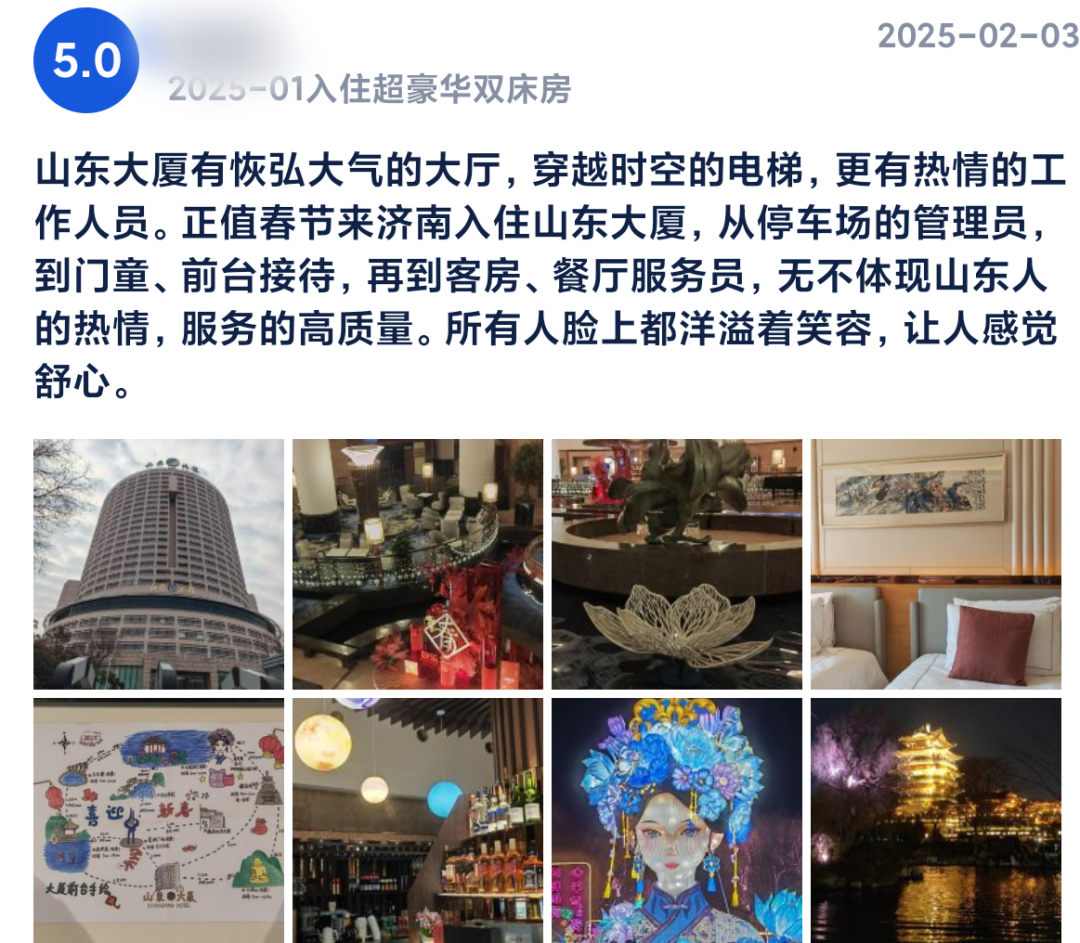The image size is (1080, 943).
Task: View the lobby lounge photo with red decorations
Action: (417, 564)
